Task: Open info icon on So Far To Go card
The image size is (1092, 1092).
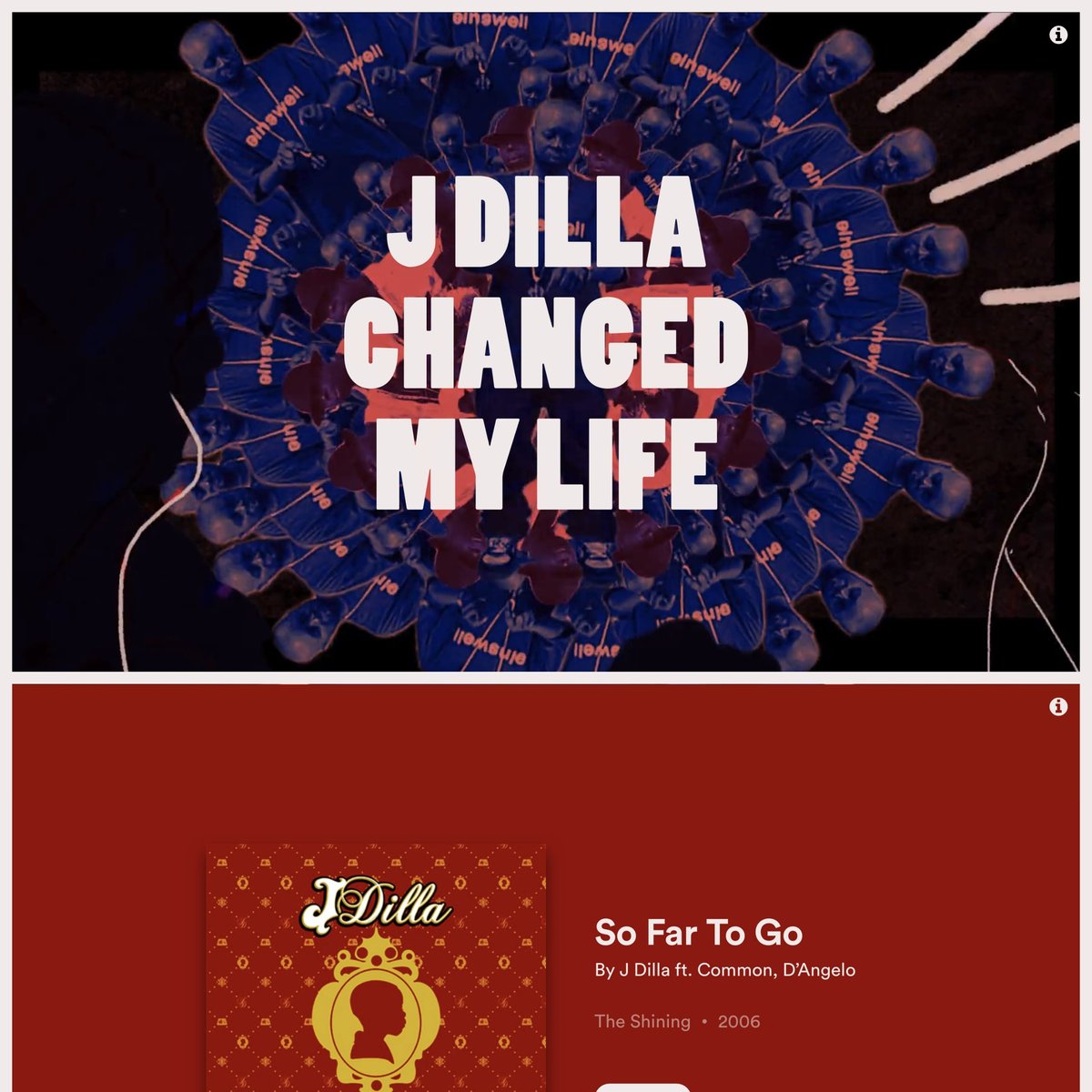Action: pos(1057,707)
